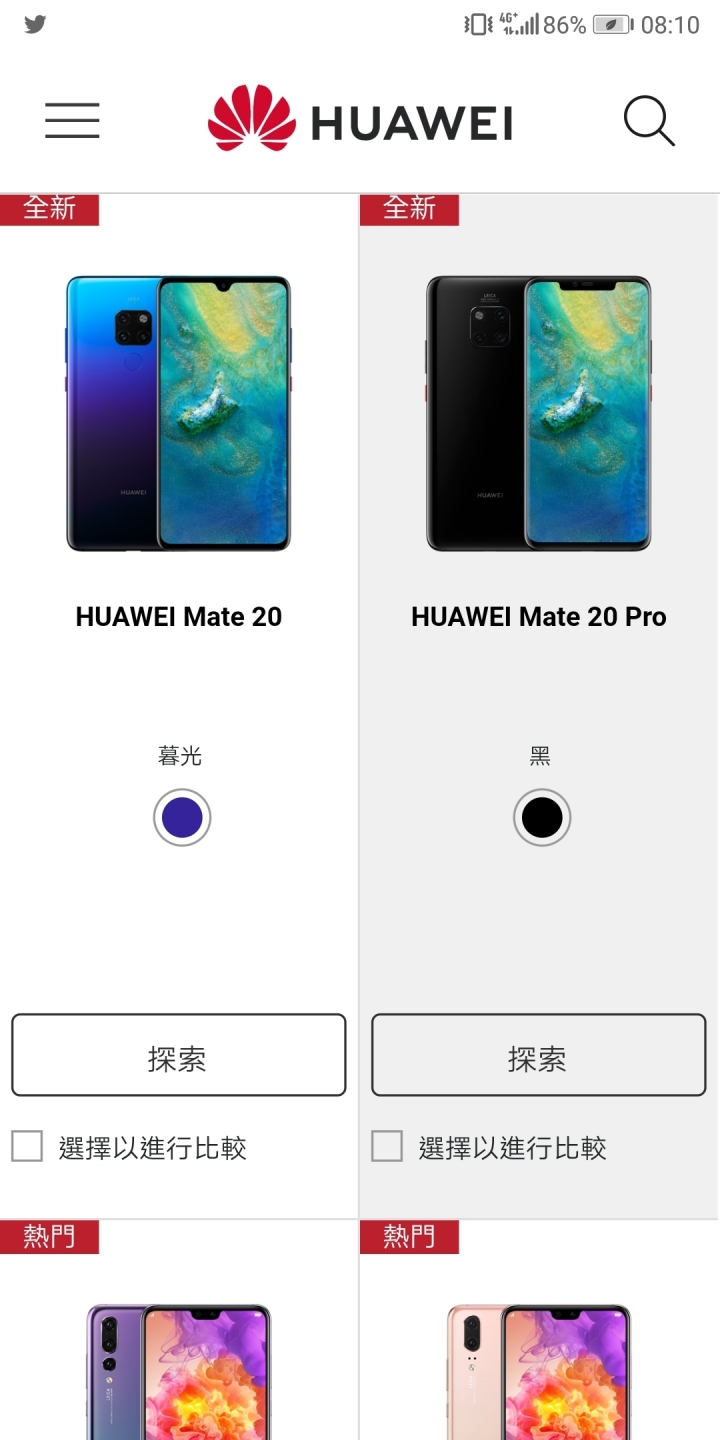Open the HUAWEI Mate 20 product image
The width and height of the screenshot is (720, 1440).
(178, 413)
